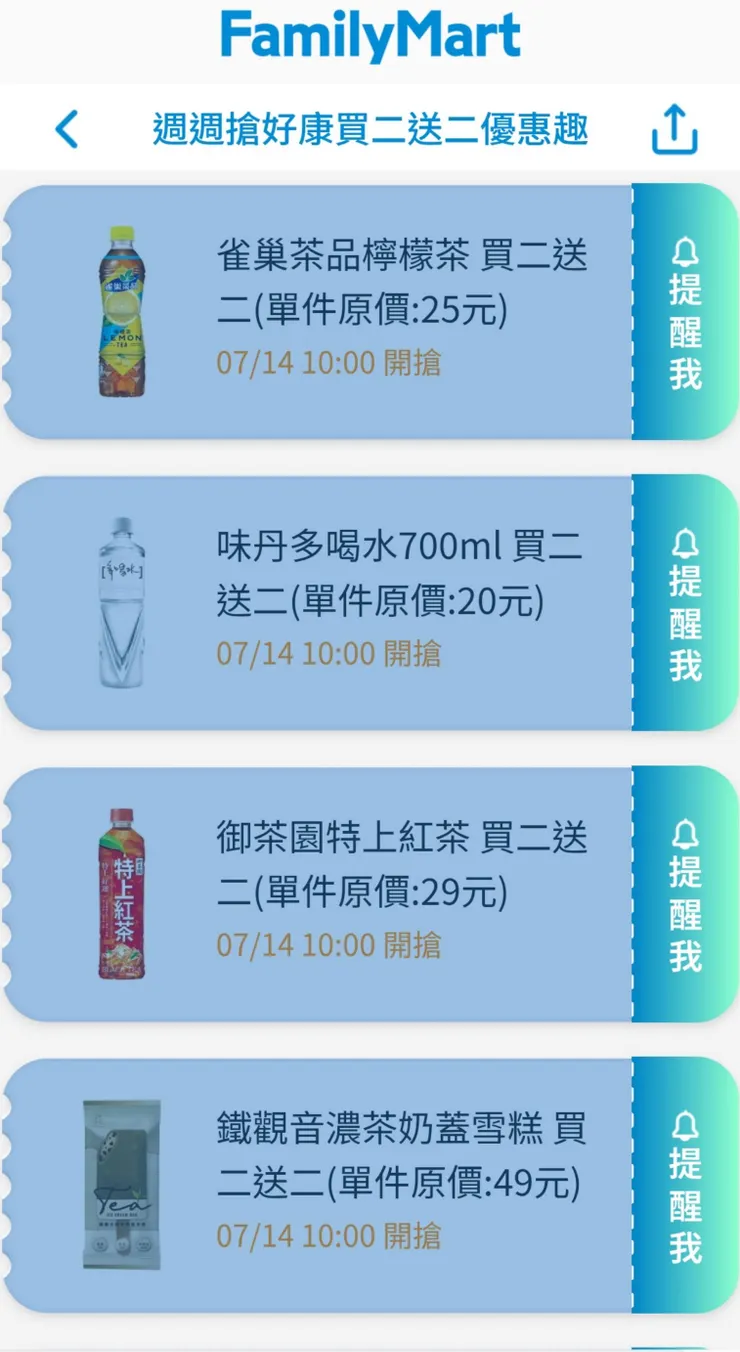Tap the bell icon on the 御茶園特上紅茶 coupon

684,835
